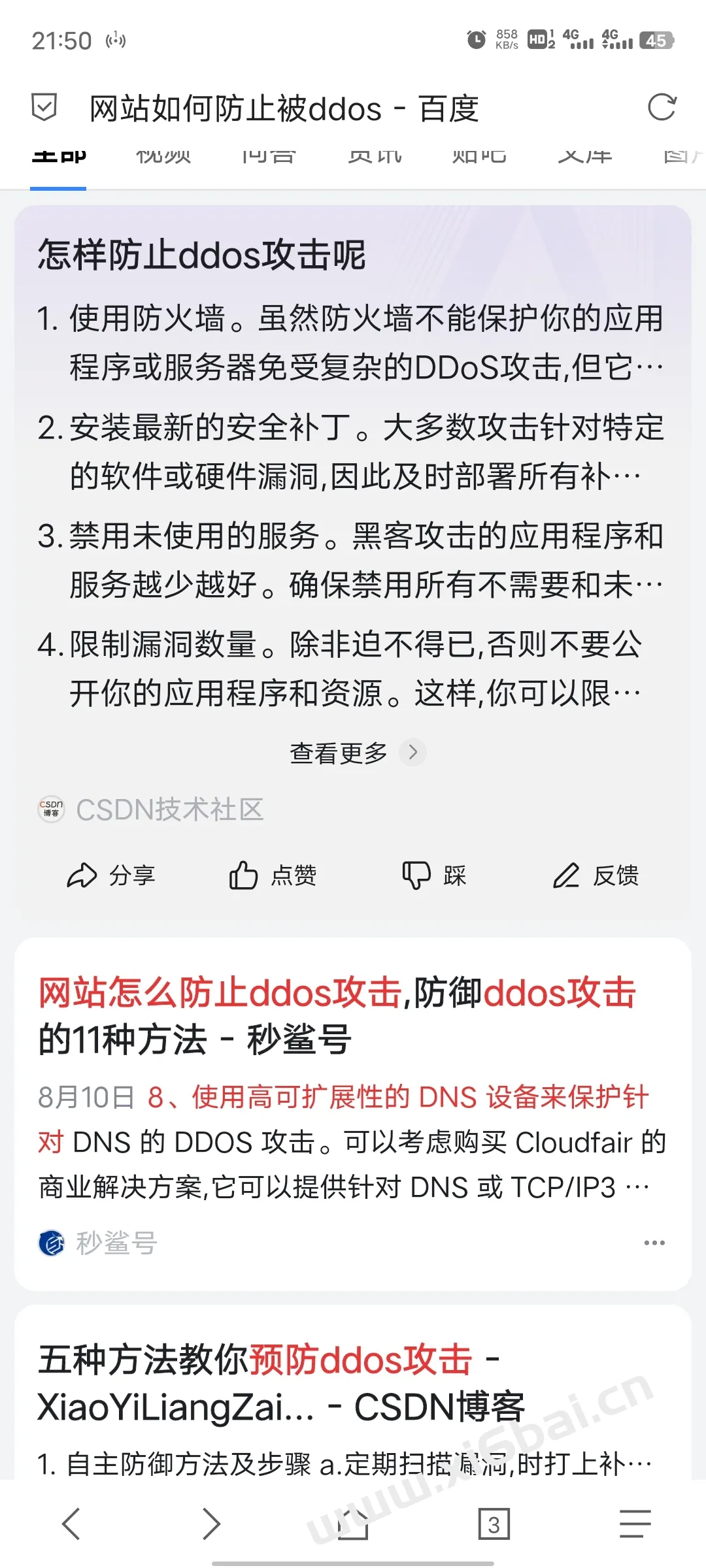Tap the page title address bar
Viewport: 706px width, 1568px height.
point(284,108)
